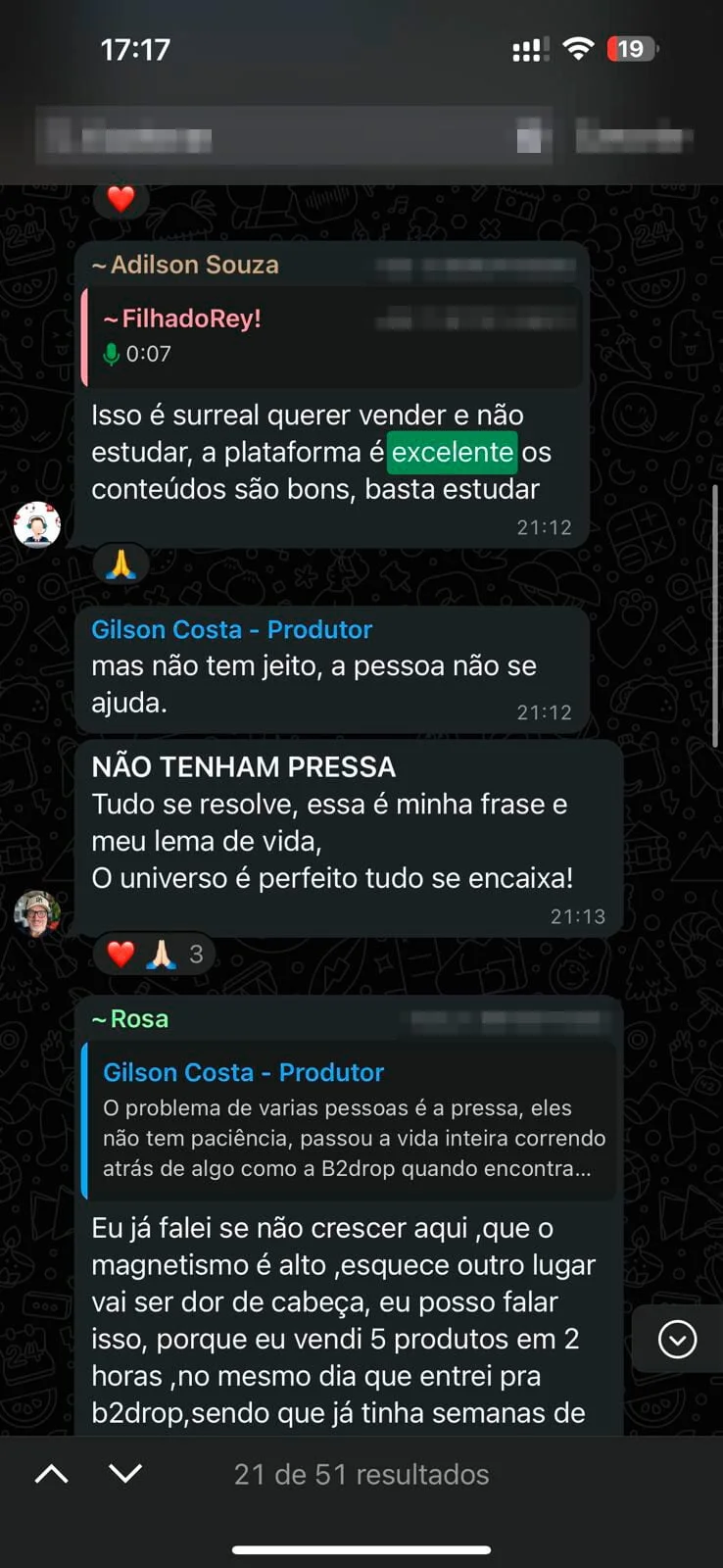Open quoted Gilson Costa message in Rosa's reply
Image resolution: width=723 pixels, height=1568 pixels.
(351, 1121)
